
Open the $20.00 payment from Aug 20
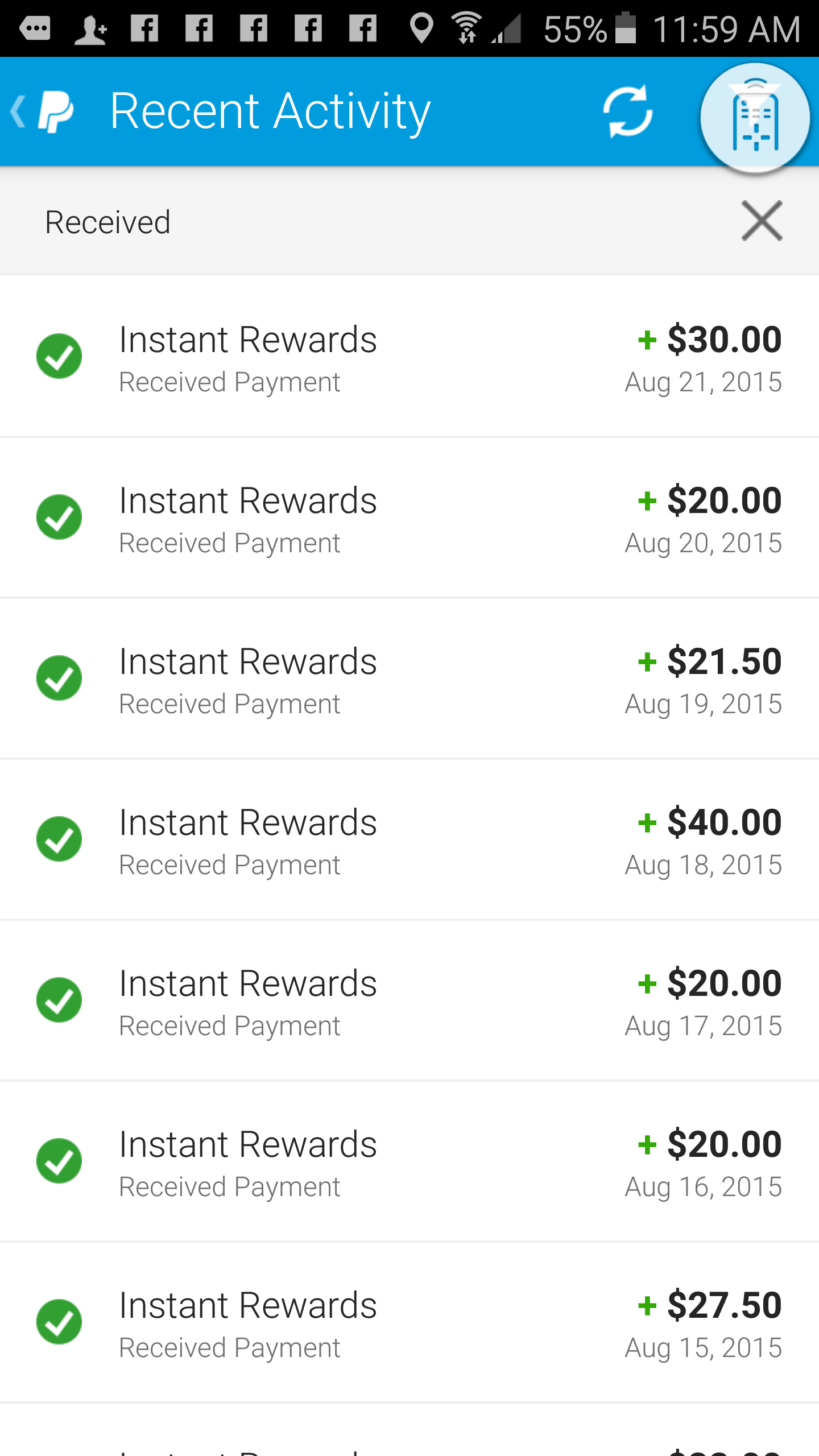pos(409,518)
